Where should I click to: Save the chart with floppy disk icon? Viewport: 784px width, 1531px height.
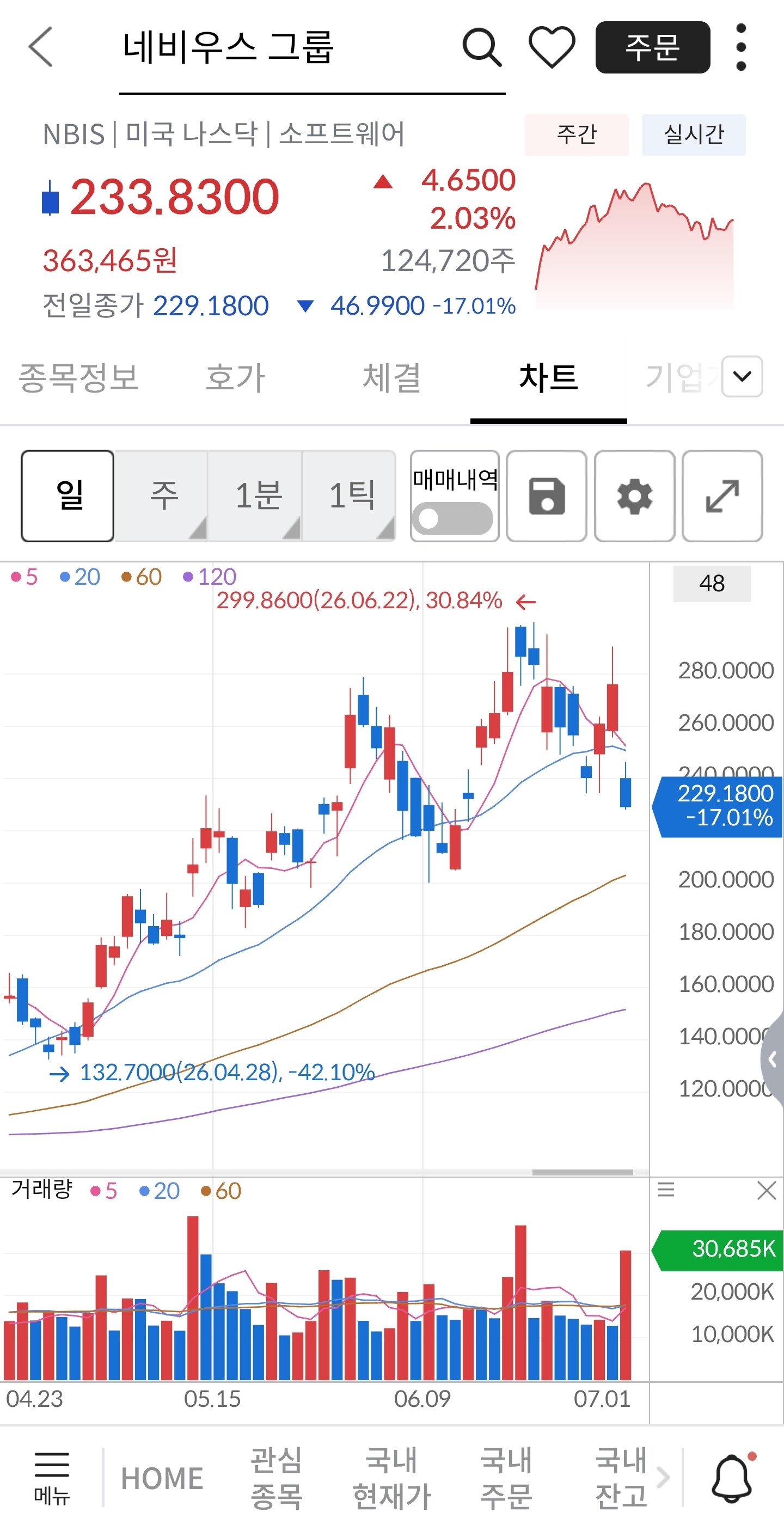(x=546, y=495)
